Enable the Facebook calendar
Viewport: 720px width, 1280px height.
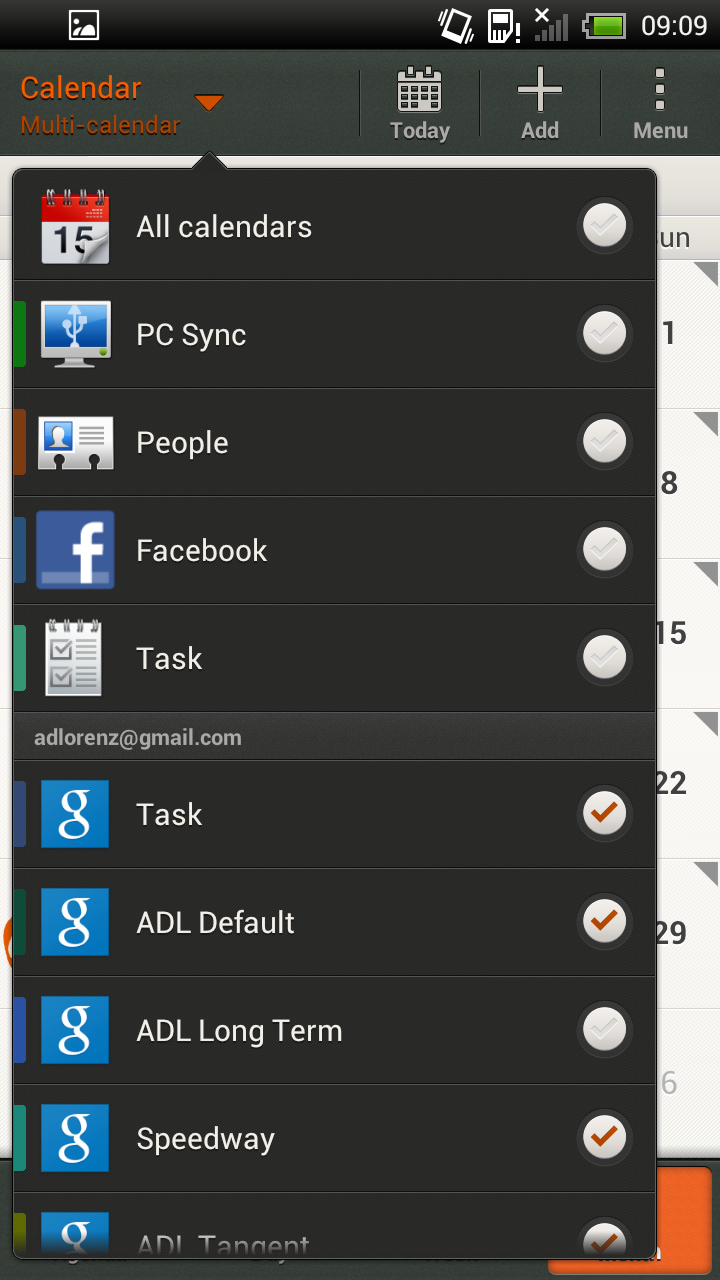click(x=604, y=550)
